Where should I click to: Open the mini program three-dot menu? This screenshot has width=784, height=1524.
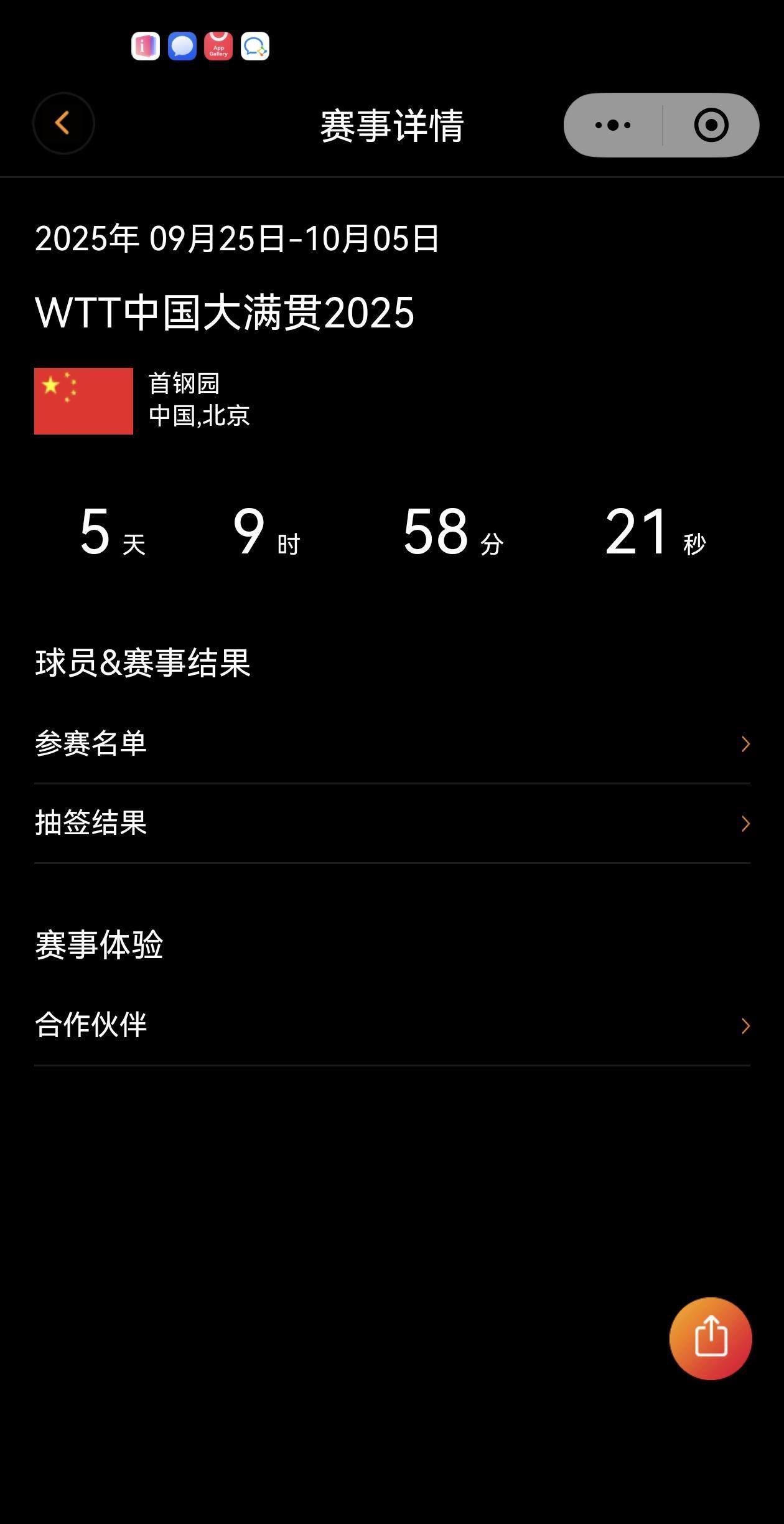point(613,125)
